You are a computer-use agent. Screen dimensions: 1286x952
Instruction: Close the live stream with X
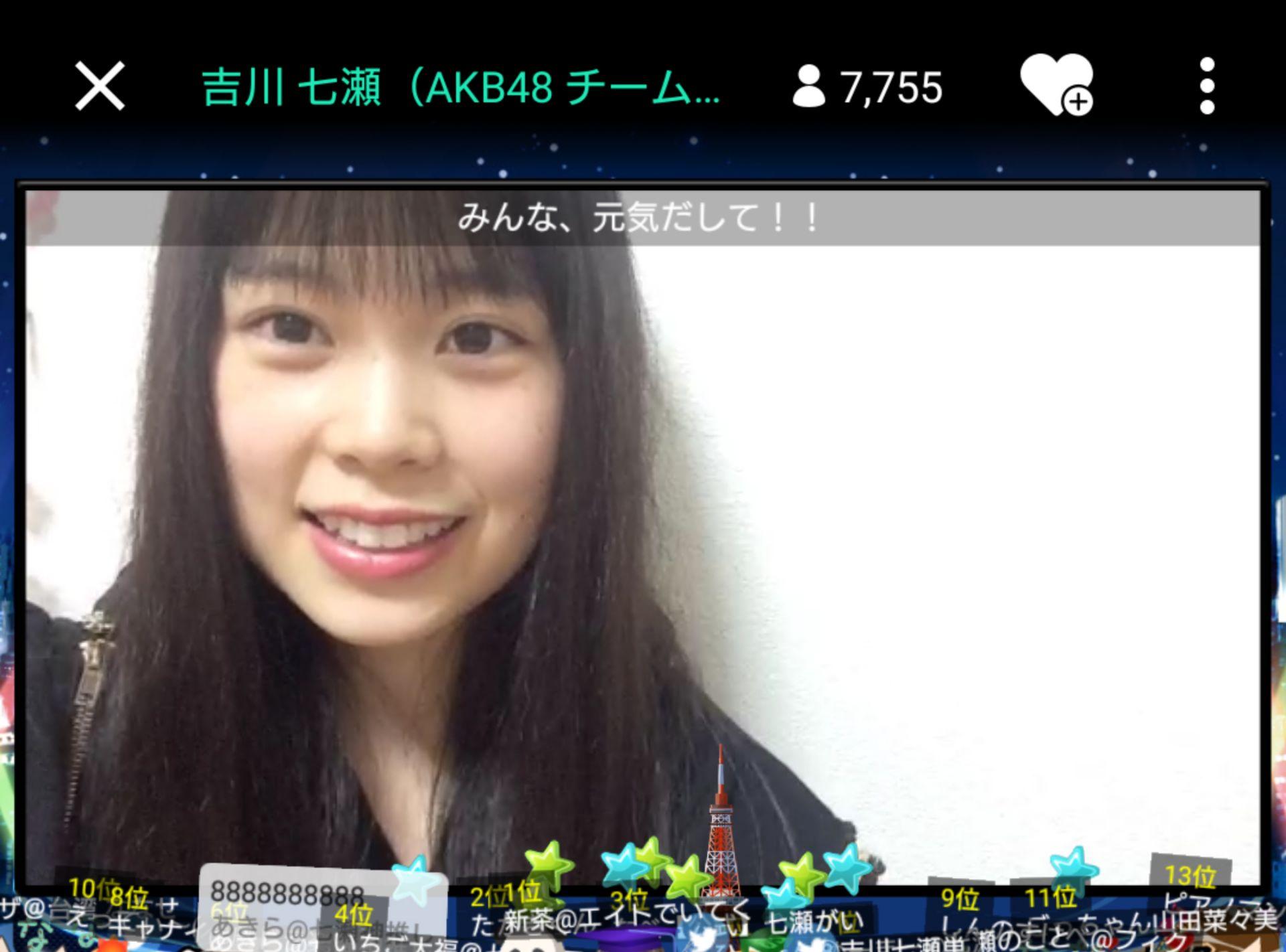point(100,86)
